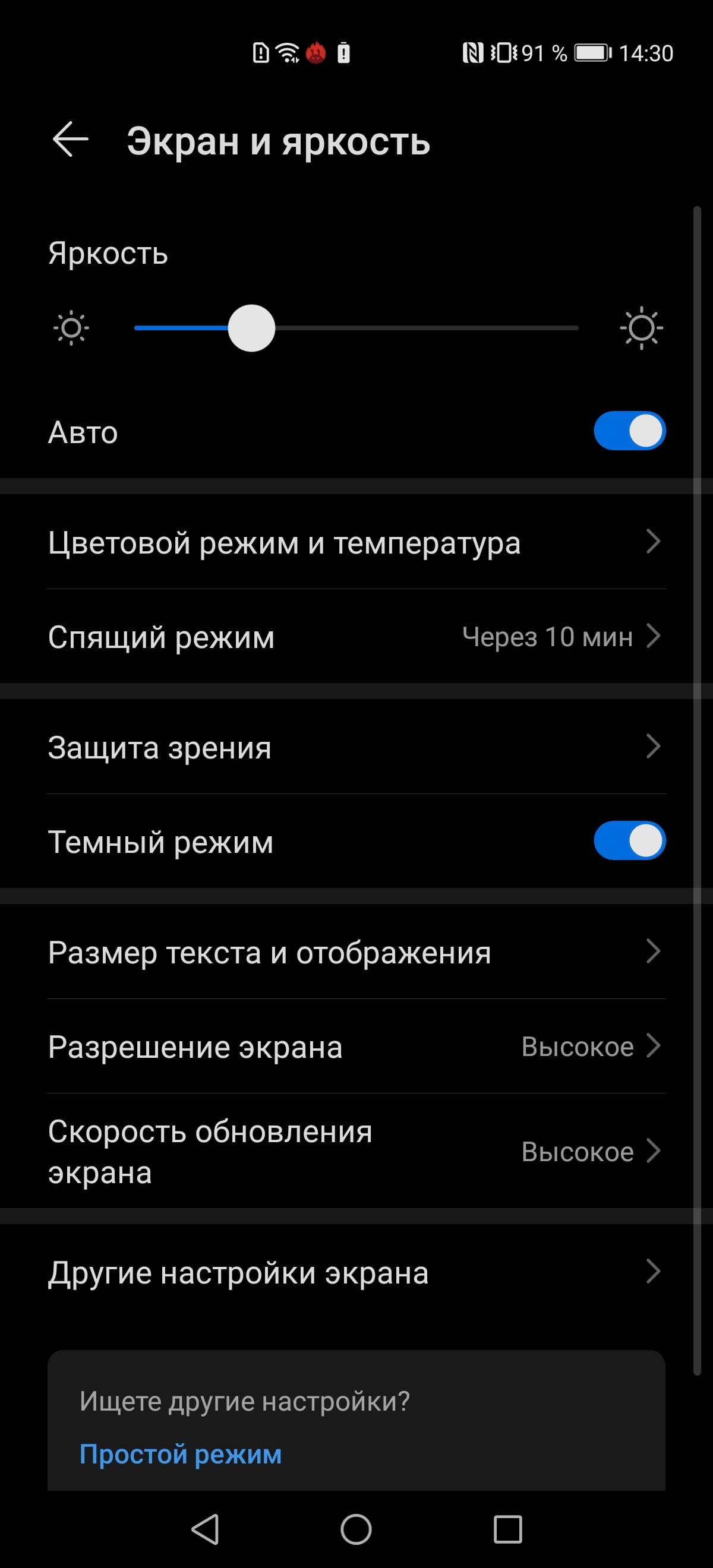Viewport: 713px width, 1568px height.
Task: Open Спящий режим timeout setting
Action: pos(356,637)
